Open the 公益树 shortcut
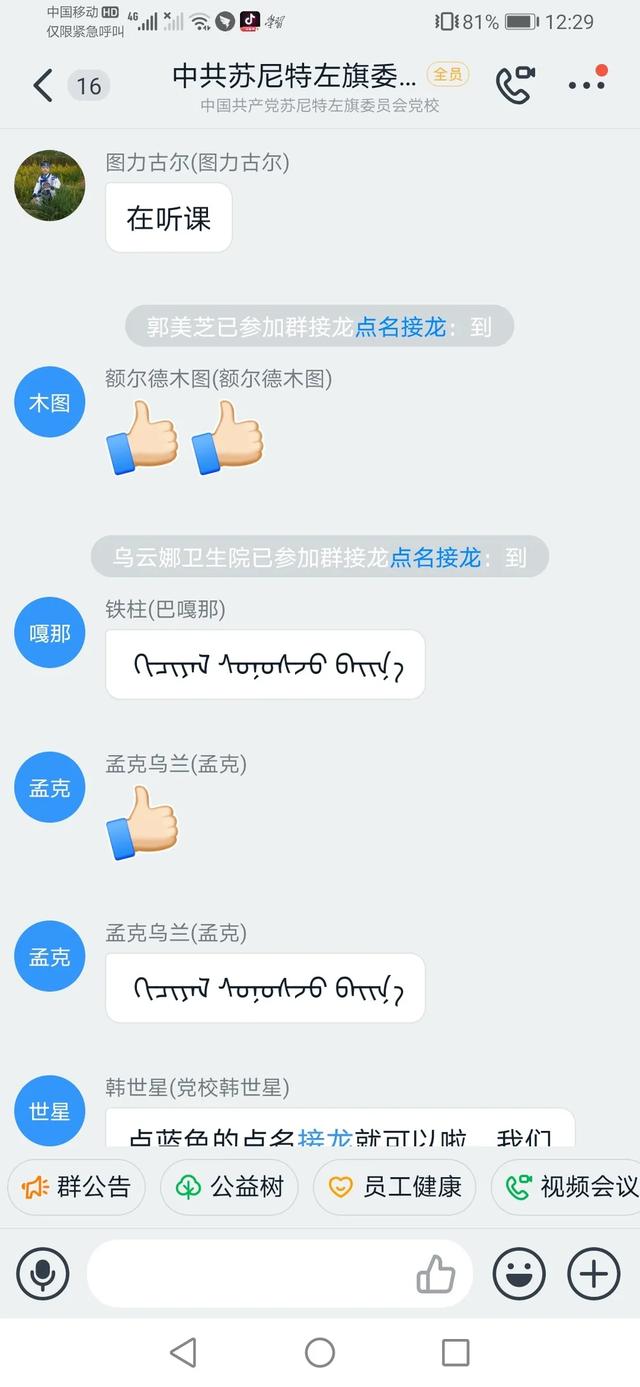 point(230,1187)
